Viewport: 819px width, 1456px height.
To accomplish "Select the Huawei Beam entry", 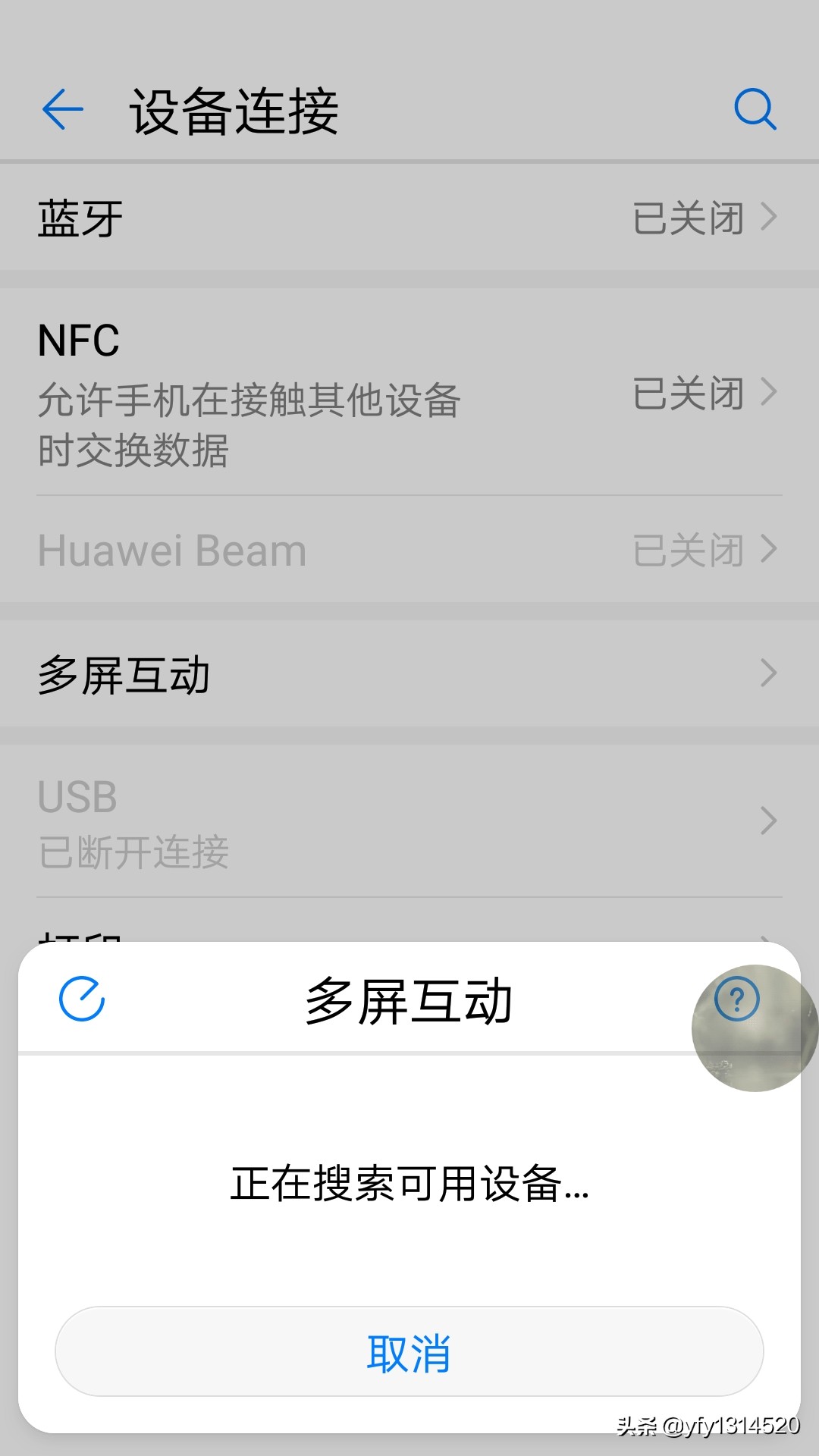I will pos(171,550).
